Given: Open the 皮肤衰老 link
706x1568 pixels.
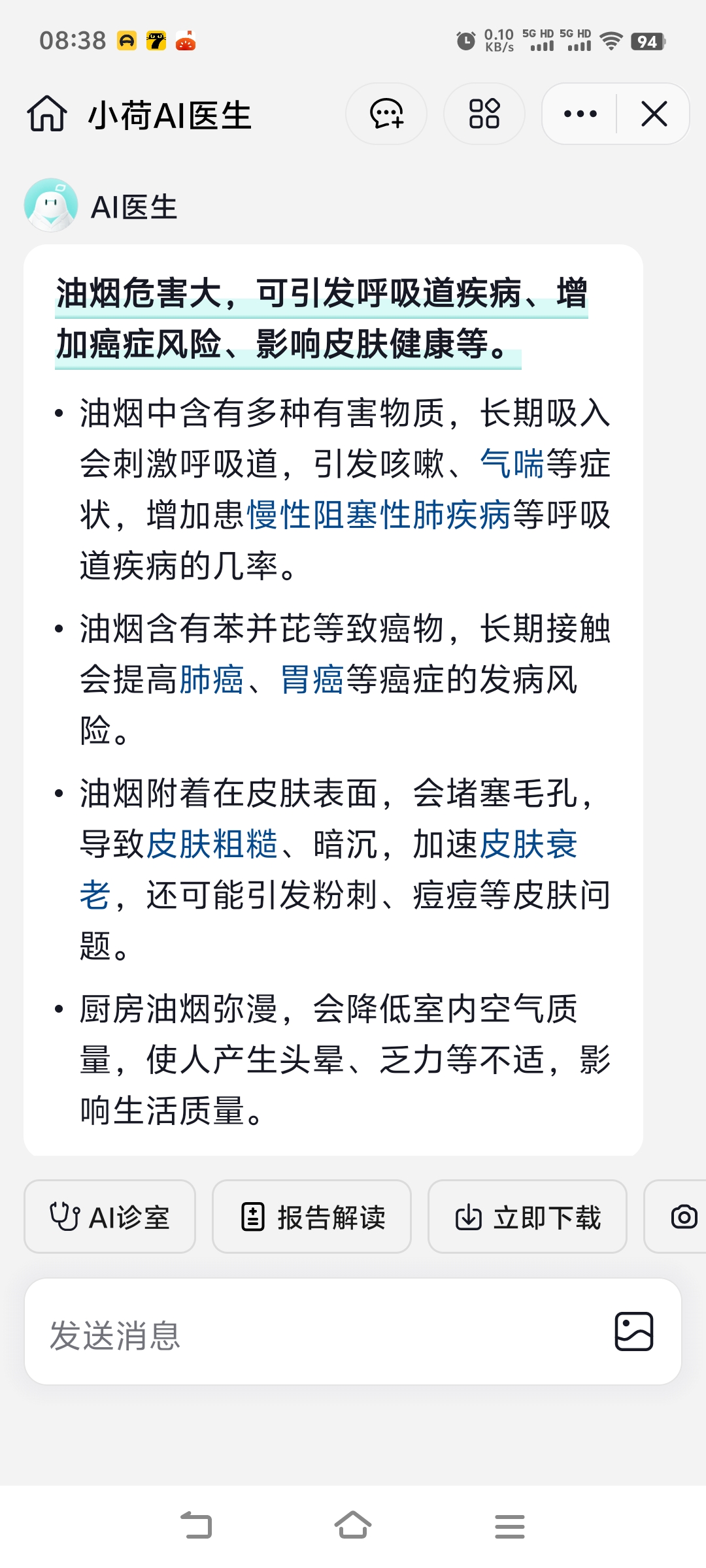Looking at the screenshot, I should pos(528,844).
